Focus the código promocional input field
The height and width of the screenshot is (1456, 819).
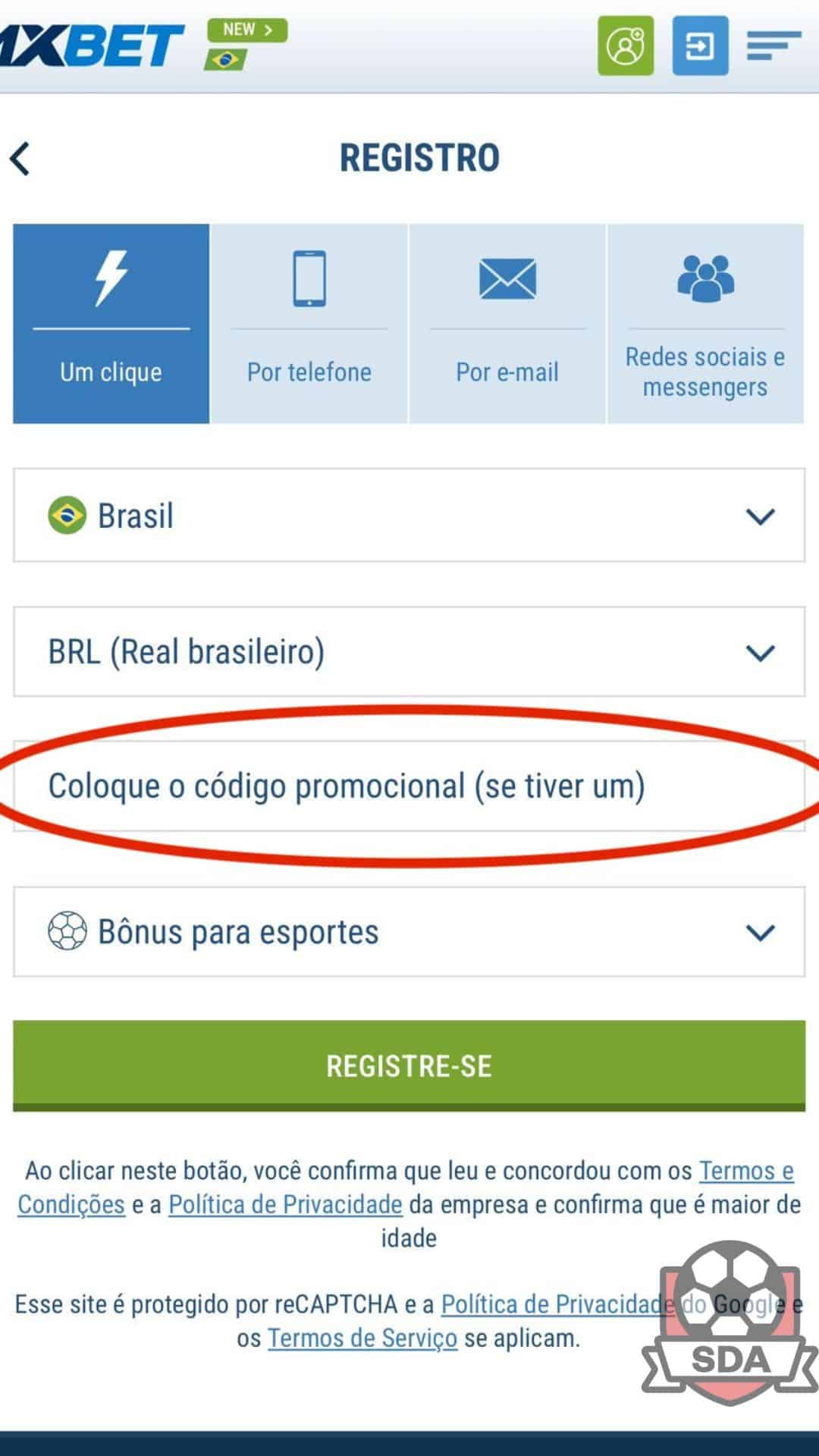tap(409, 786)
